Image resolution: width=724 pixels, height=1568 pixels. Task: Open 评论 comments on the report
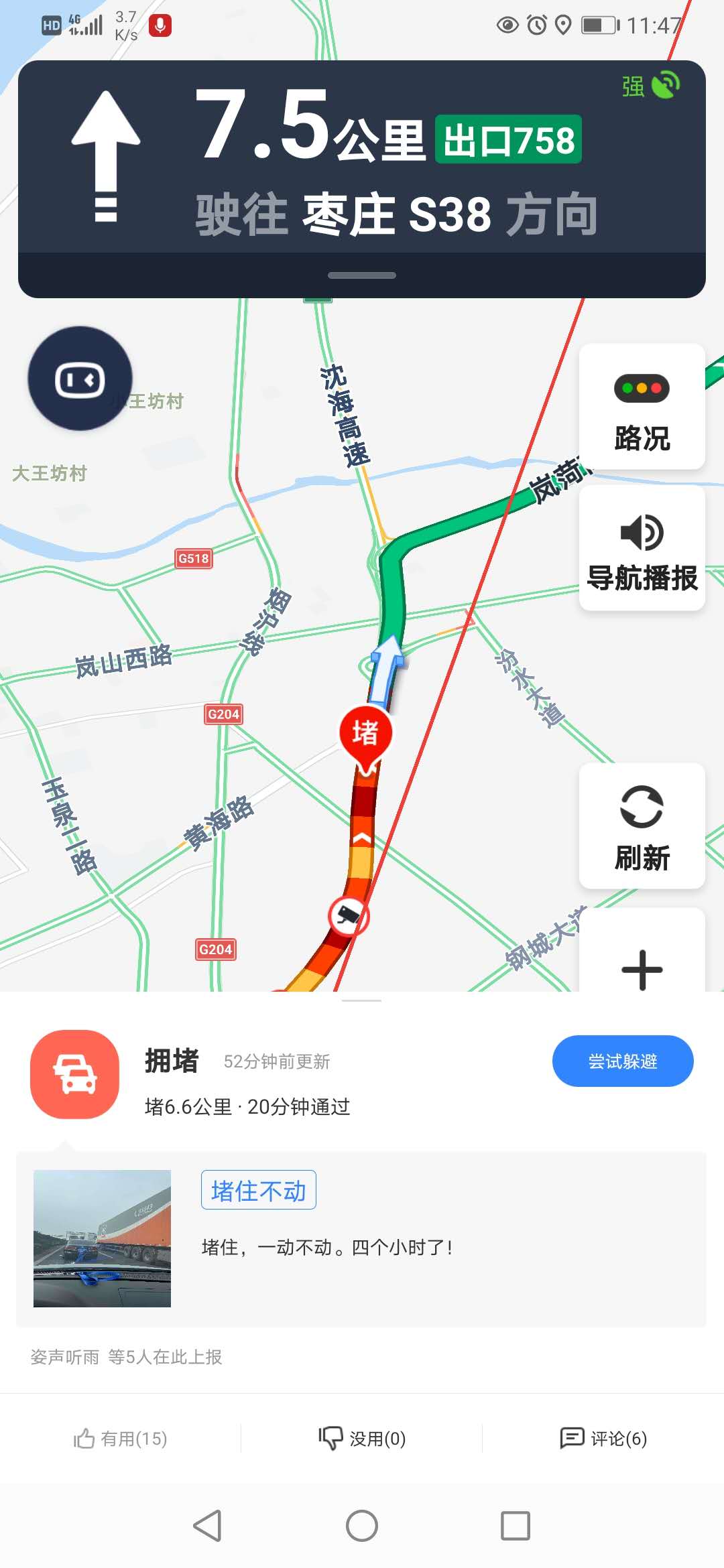pyautogui.click(x=603, y=1439)
